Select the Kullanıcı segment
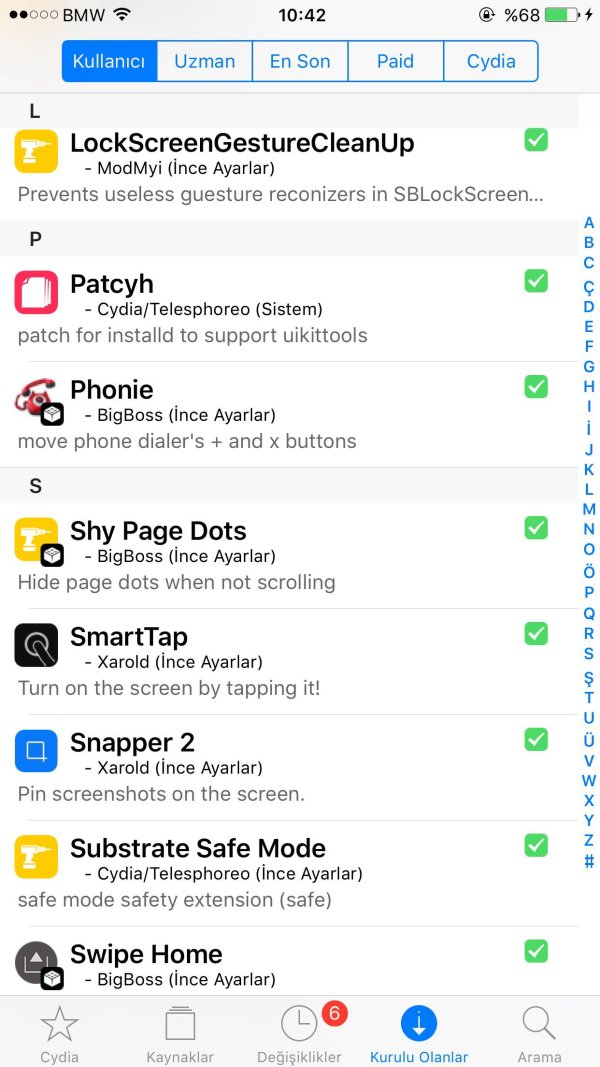The height and width of the screenshot is (1067, 600). click(x=109, y=61)
